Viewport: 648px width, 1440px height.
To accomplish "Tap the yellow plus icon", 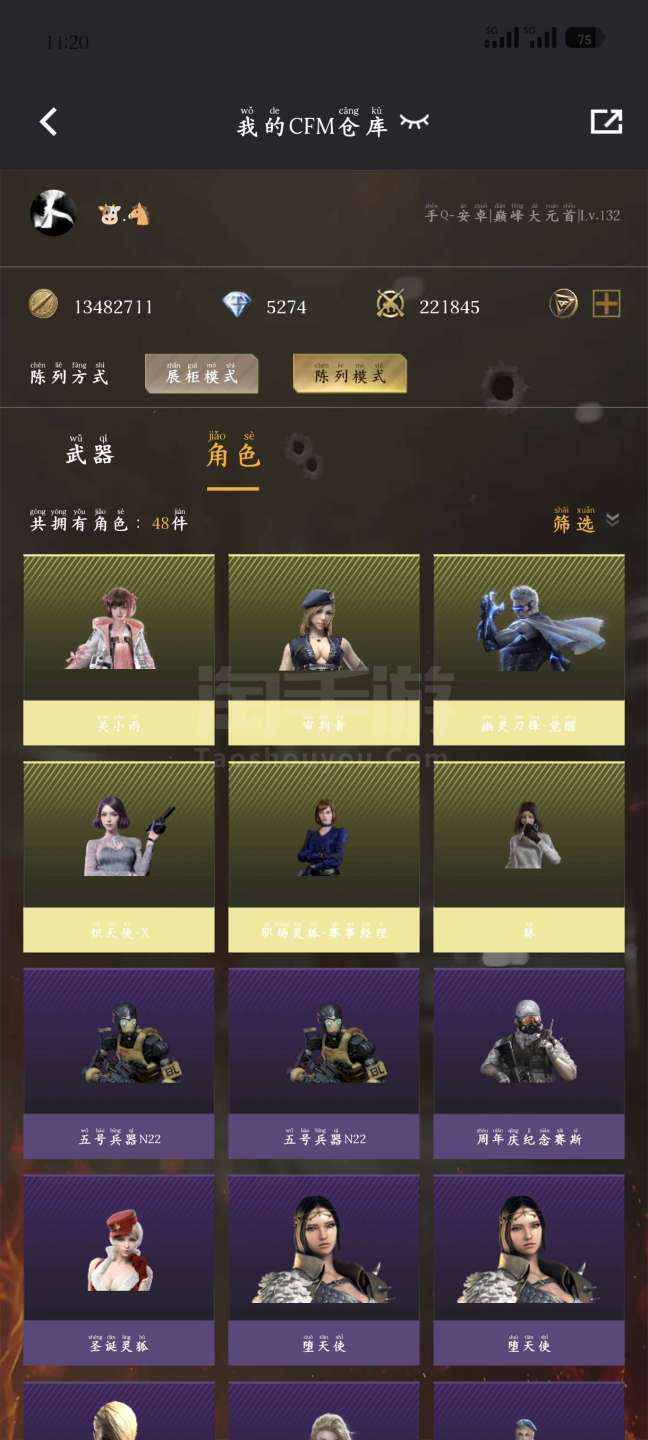I will [606, 304].
